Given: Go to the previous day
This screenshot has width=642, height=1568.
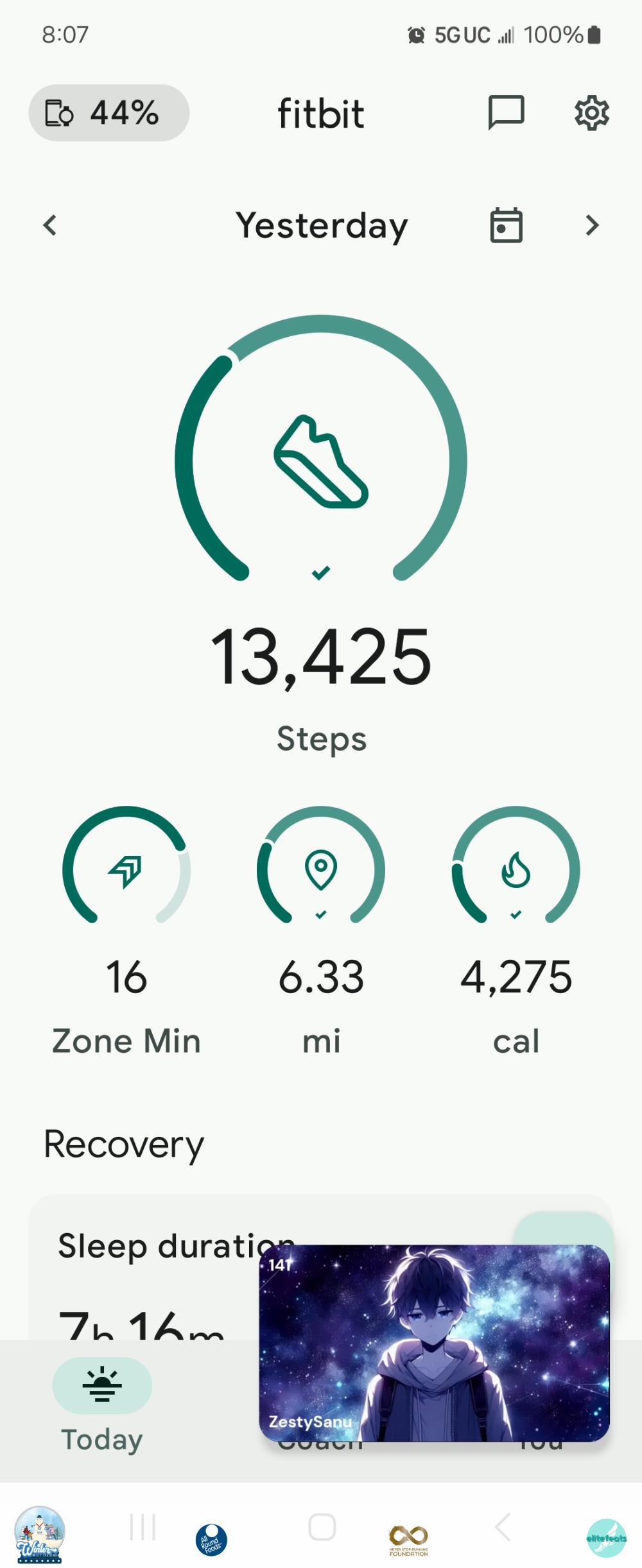Looking at the screenshot, I should 50,225.
